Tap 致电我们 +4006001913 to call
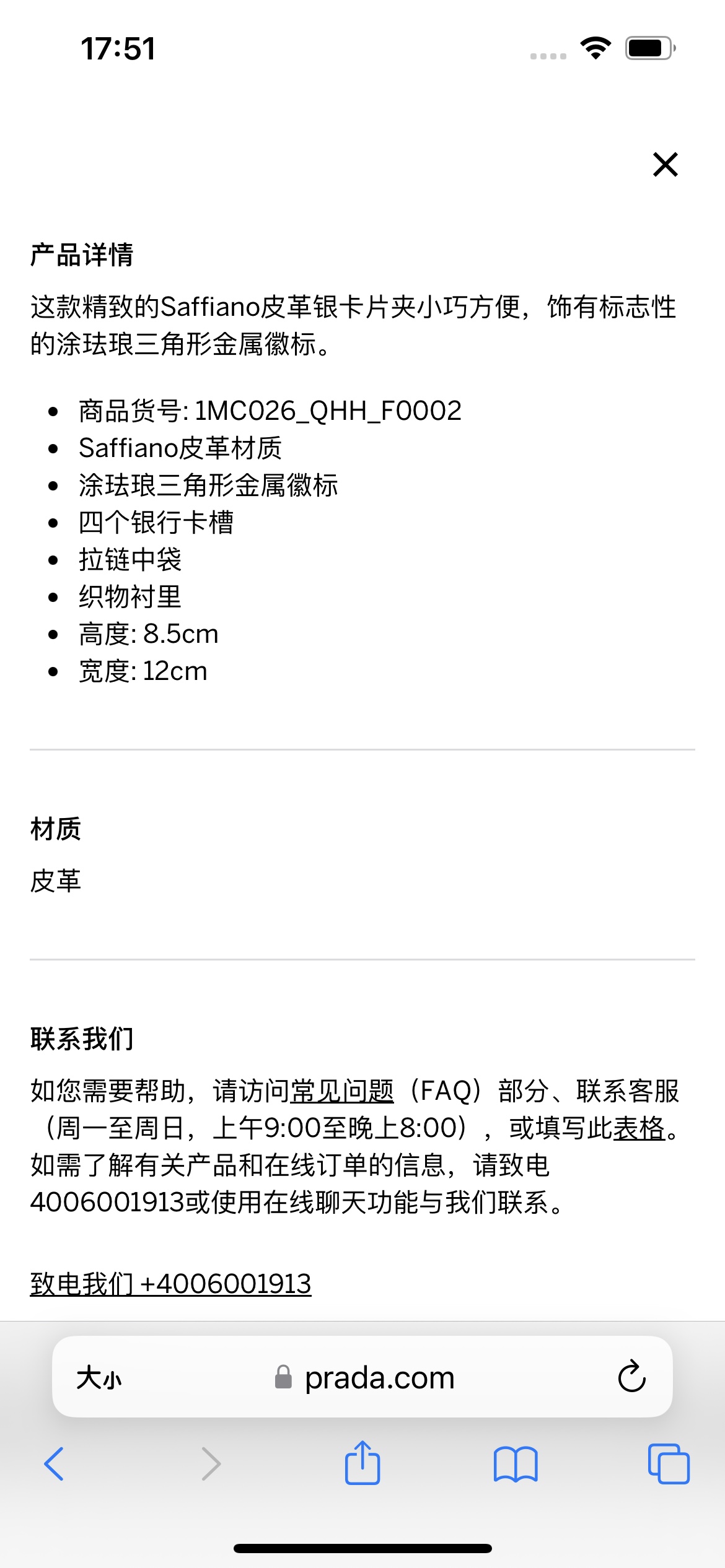This screenshot has width=725, height=1568. point(170,1283)
